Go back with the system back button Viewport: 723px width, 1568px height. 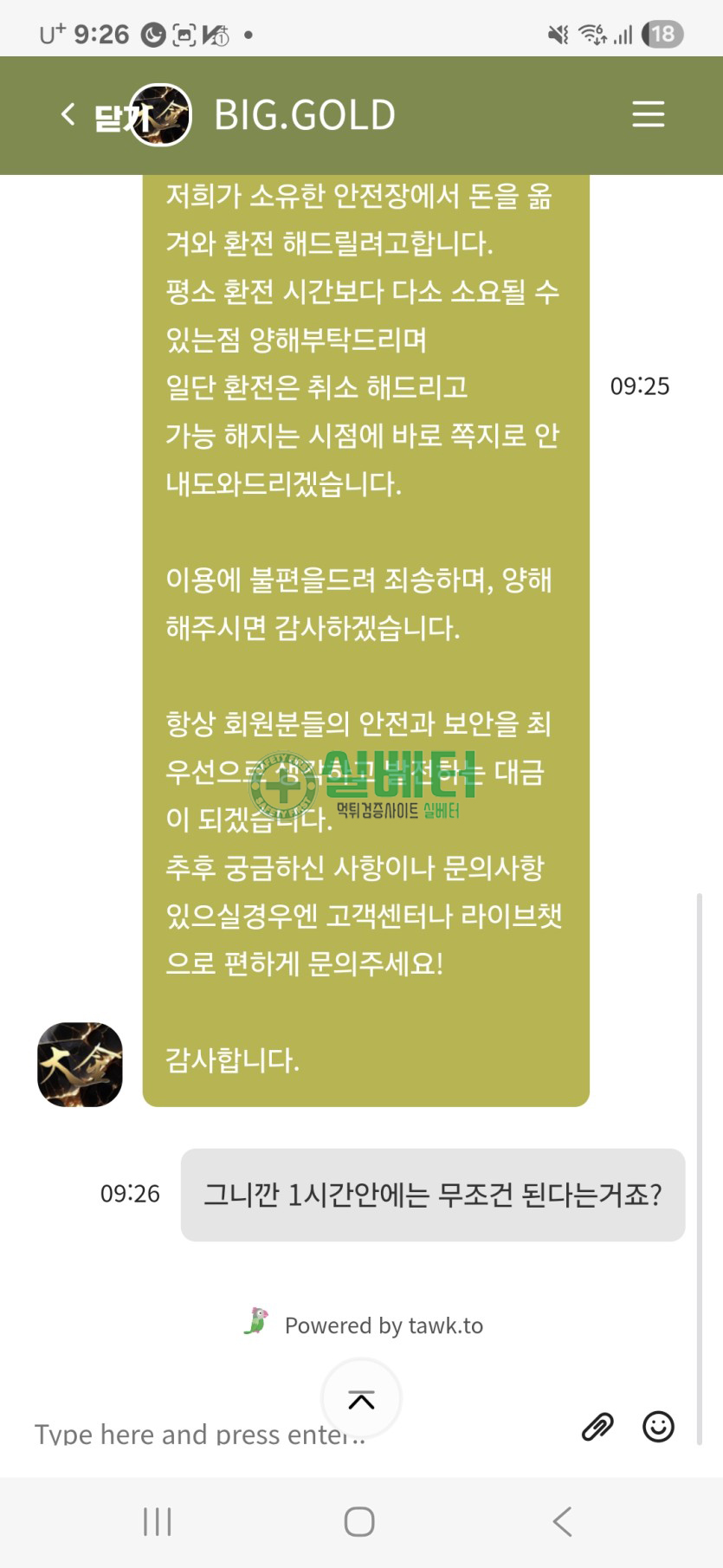click(562, 1521)
